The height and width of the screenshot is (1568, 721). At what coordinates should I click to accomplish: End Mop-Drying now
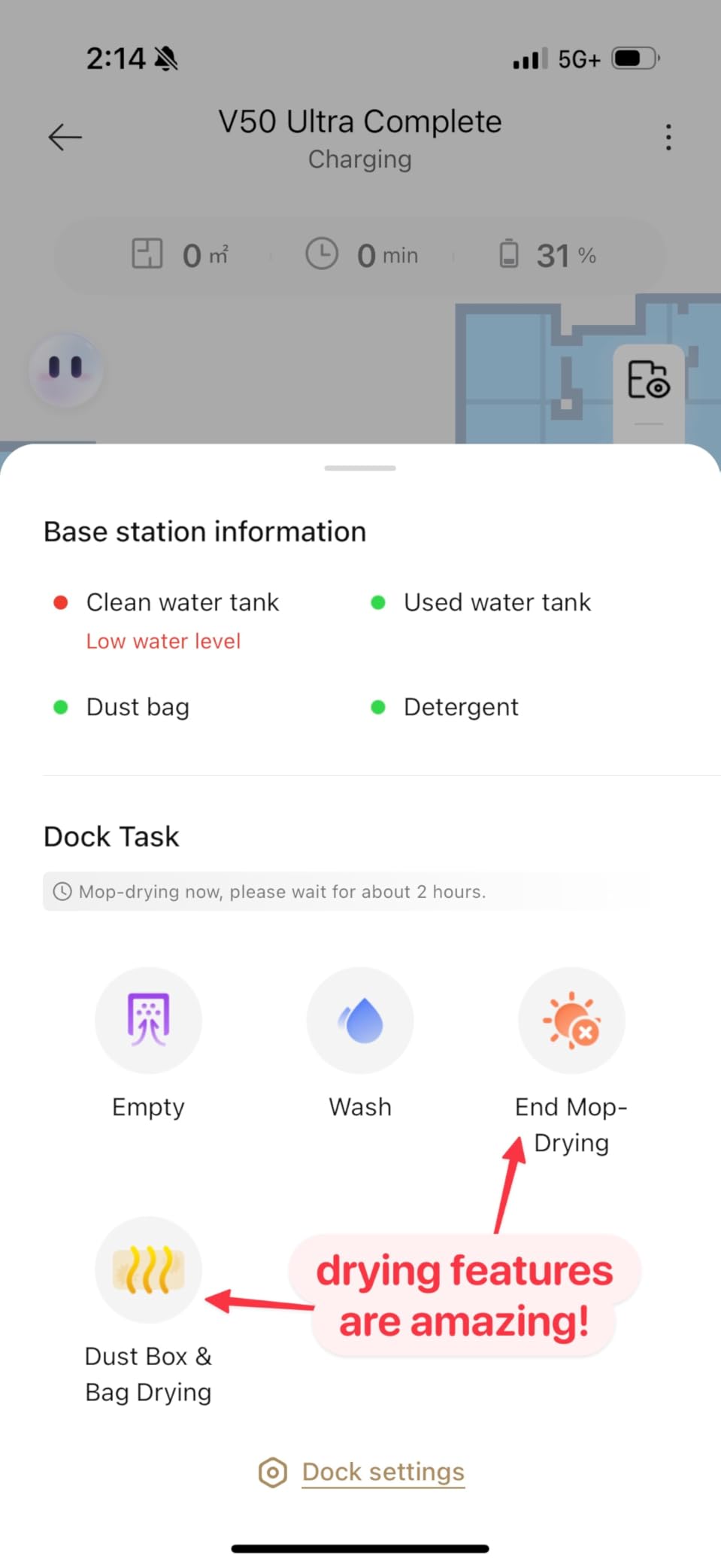pos(571,1020)
